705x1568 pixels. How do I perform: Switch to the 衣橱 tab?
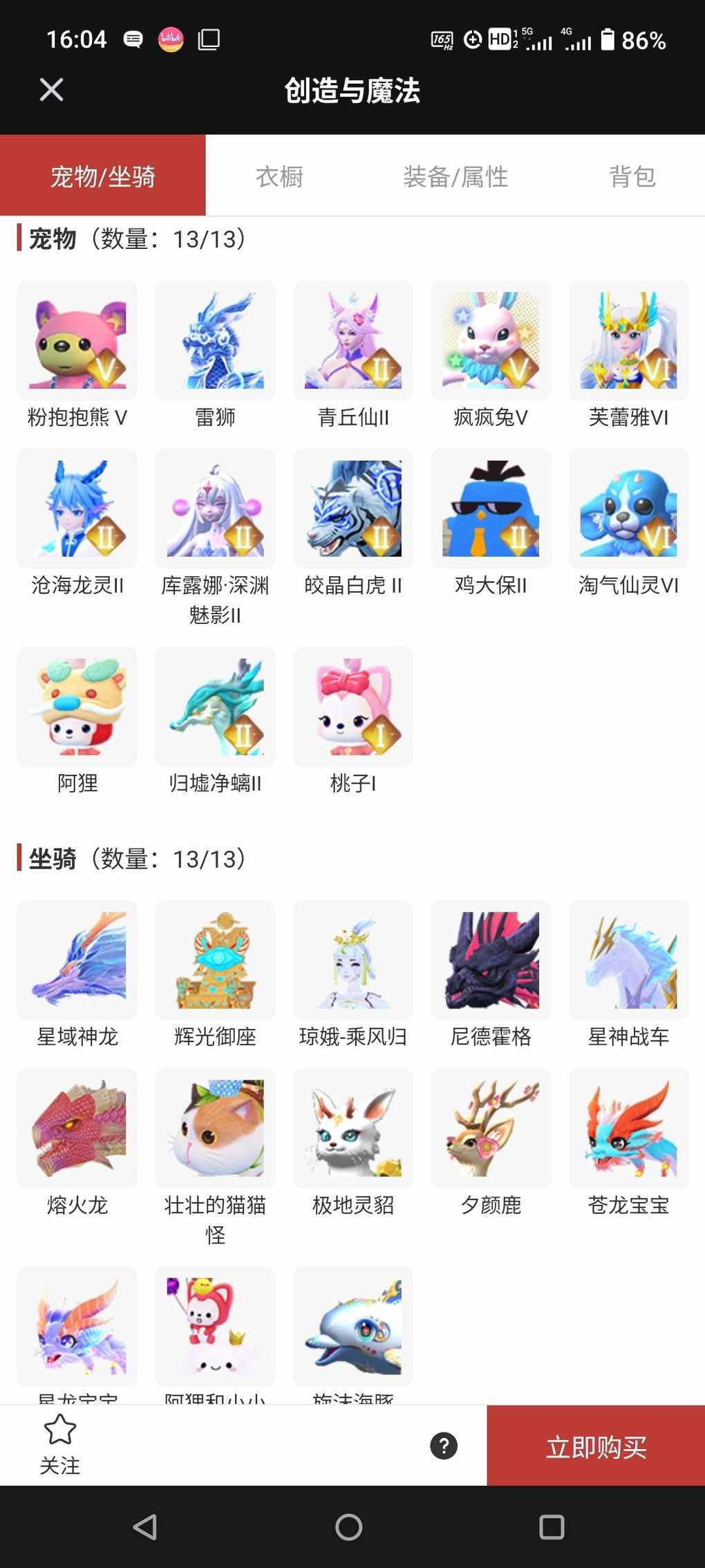click(x=279, y=176)
